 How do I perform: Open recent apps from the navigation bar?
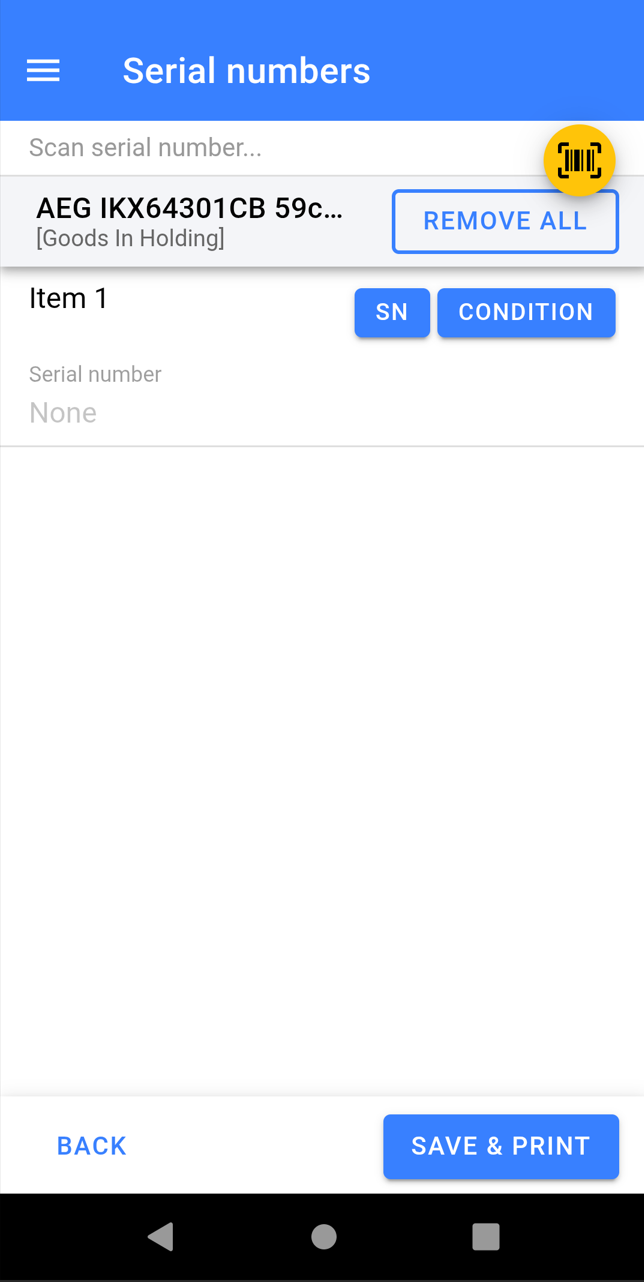tap(486, 1237)
